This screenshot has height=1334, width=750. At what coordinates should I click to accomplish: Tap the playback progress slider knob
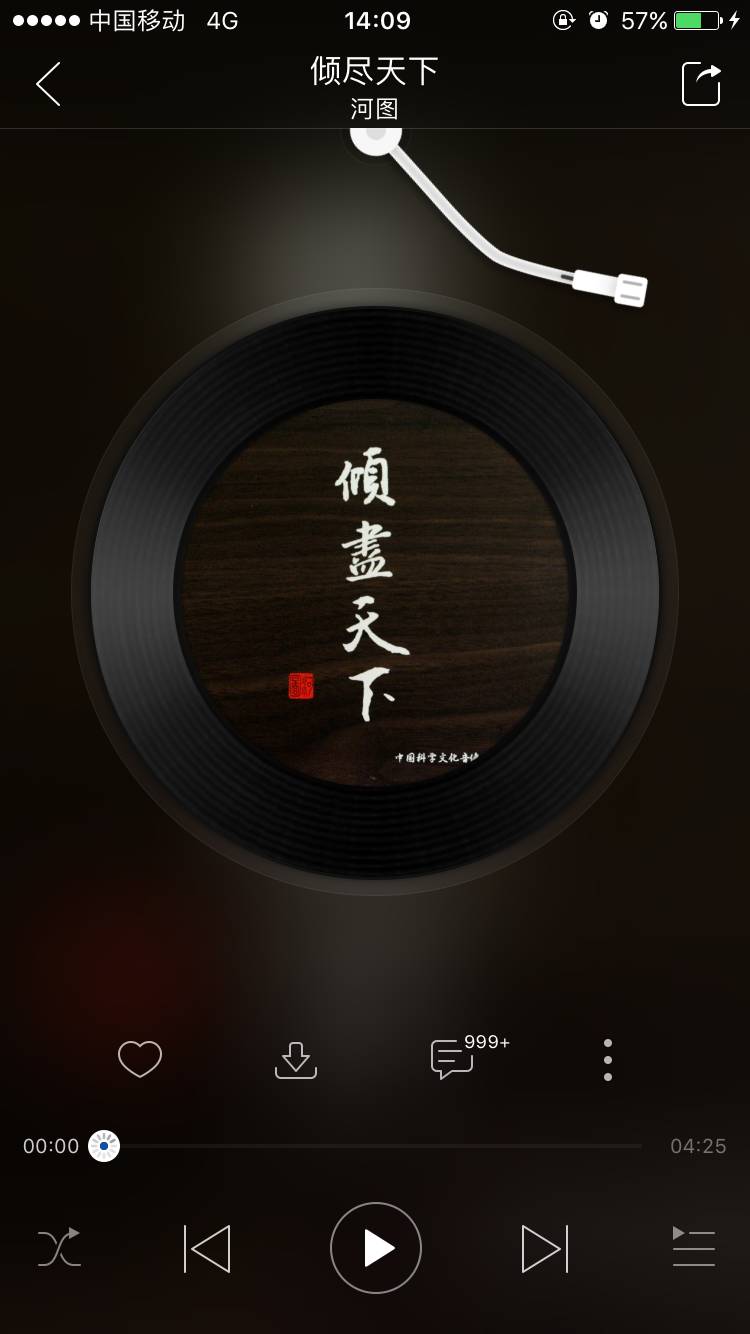click(104, 1146)
